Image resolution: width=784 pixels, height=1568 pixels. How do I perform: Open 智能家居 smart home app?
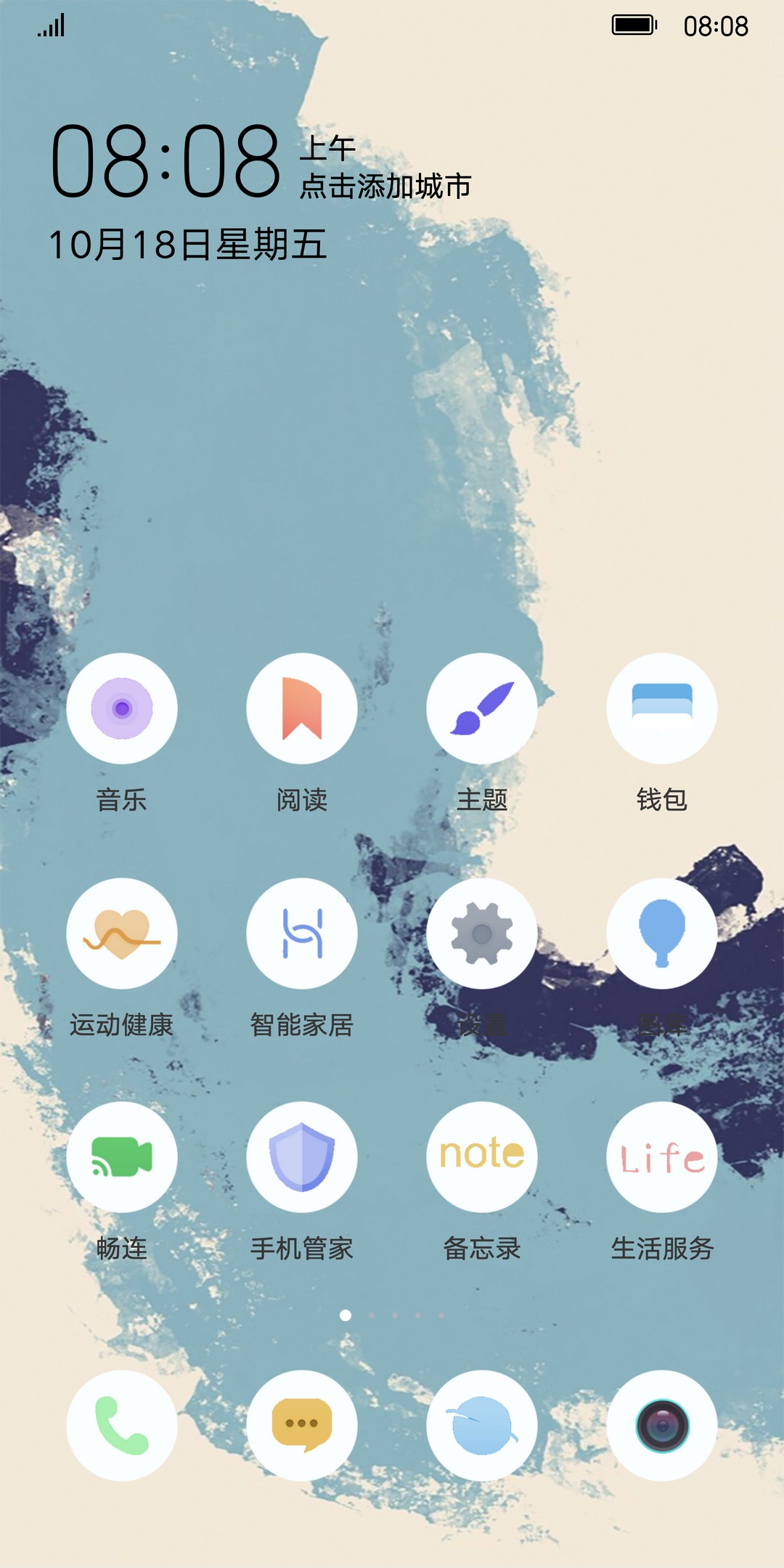click(302, 934)
